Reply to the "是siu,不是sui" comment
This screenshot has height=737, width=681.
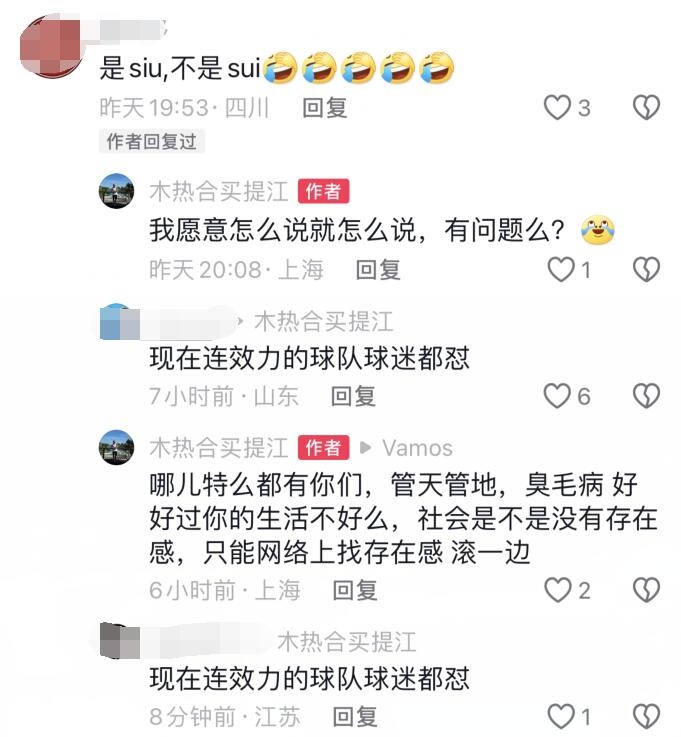tap(325, 108)
